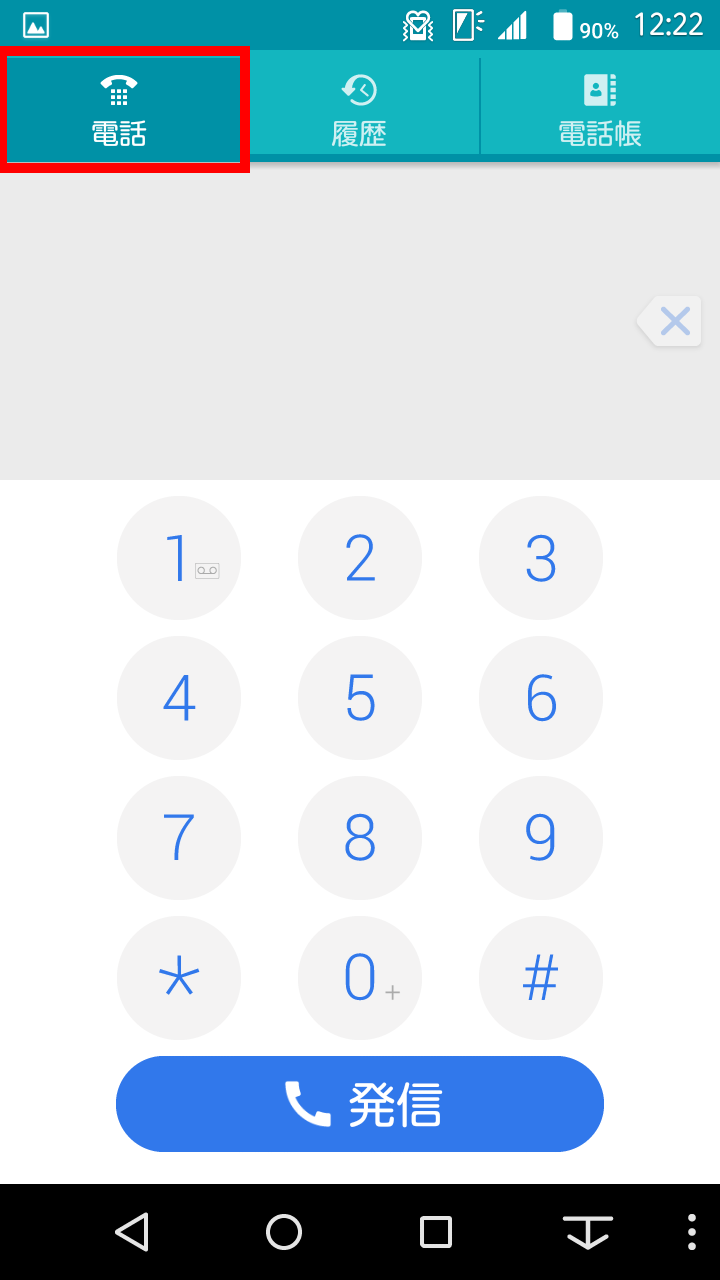Screen dimensions: 720x1280
Task: Select the 電話 dialer tab
Action: [124, 108]
